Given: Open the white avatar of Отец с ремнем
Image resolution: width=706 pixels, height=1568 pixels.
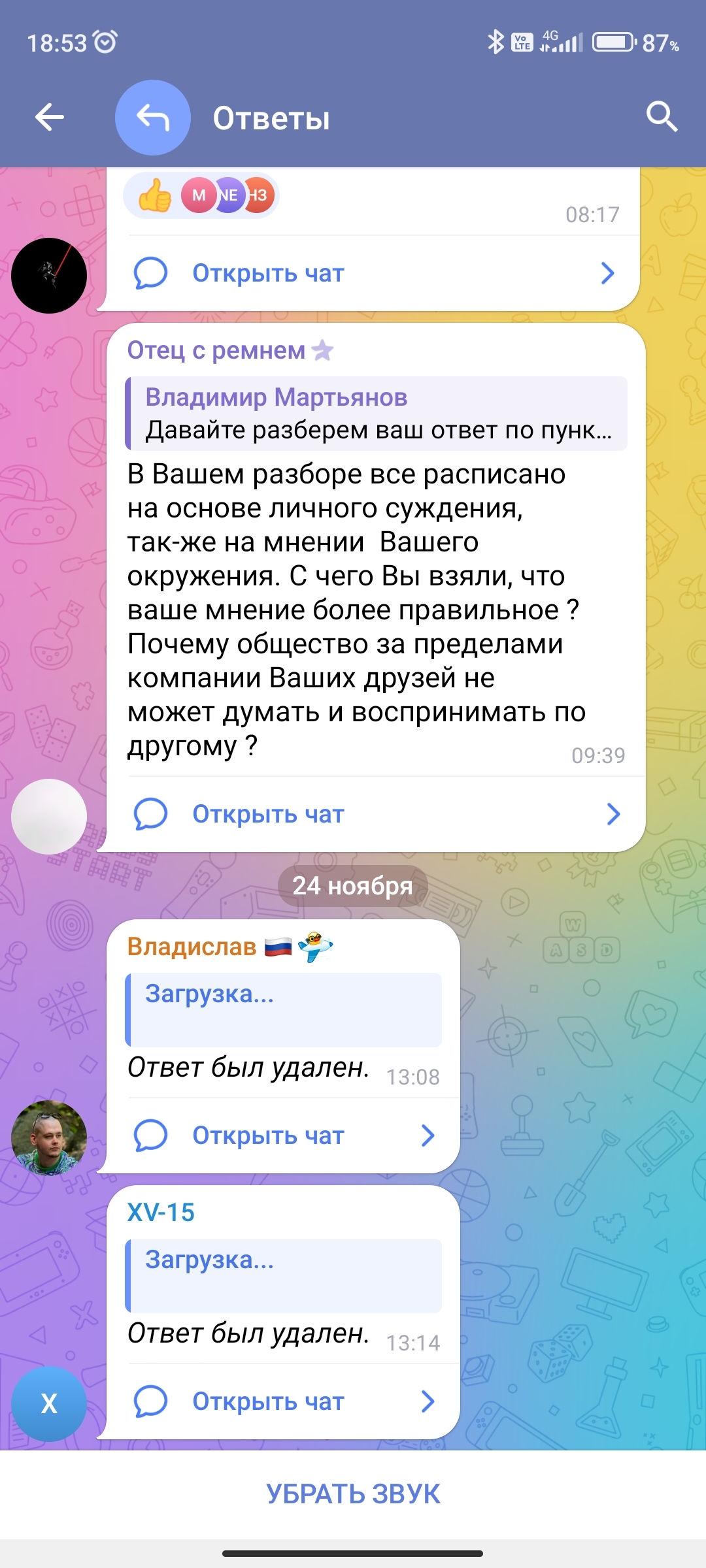Looking at the screenshot, I should pyautogui.click(x=49, y=816).
